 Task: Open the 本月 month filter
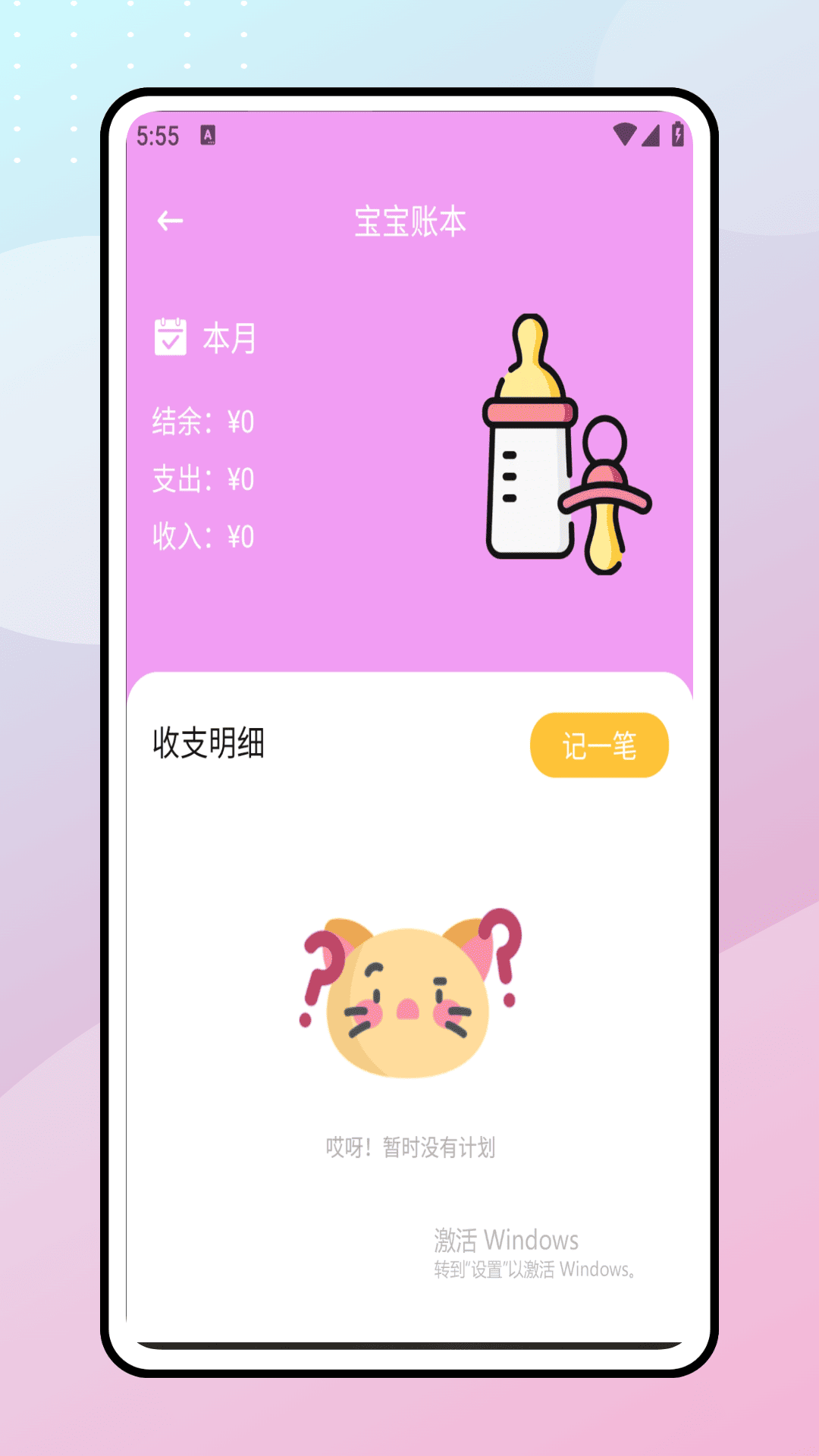(x=226, y=340)
